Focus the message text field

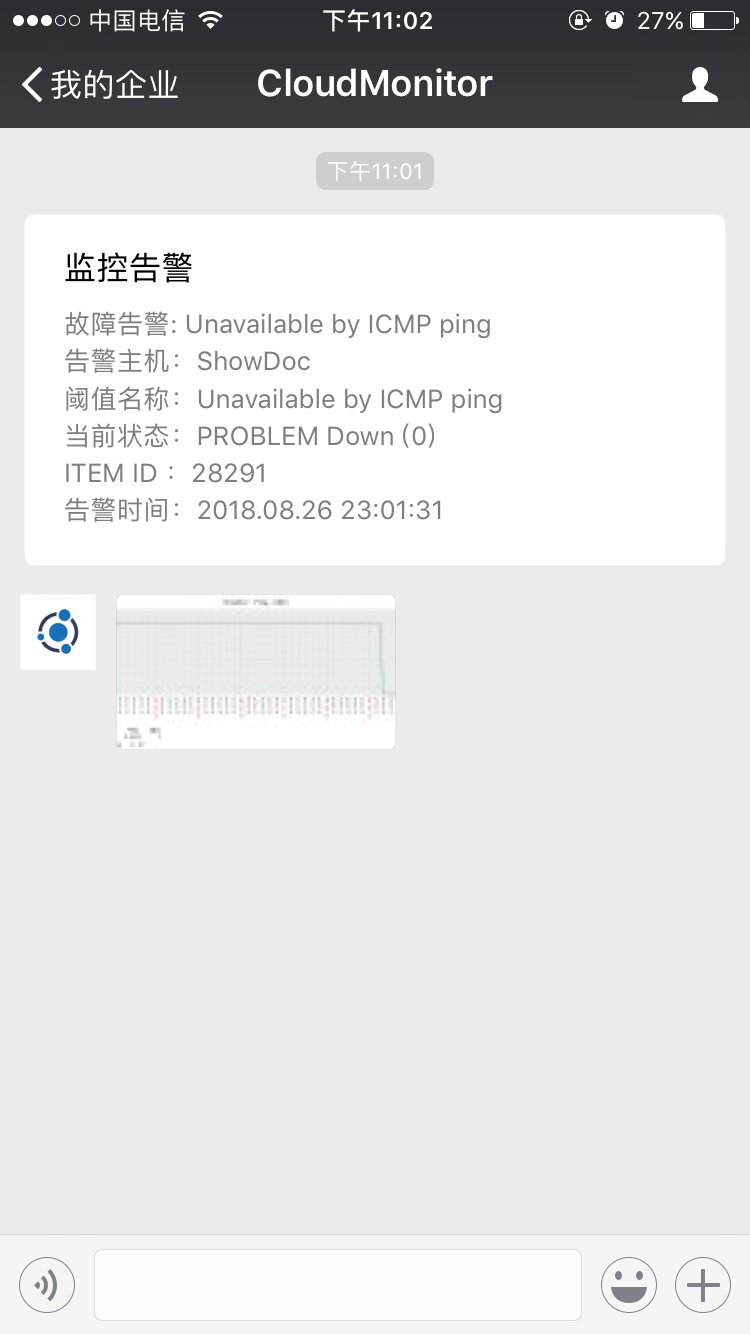coord(338,1284)
